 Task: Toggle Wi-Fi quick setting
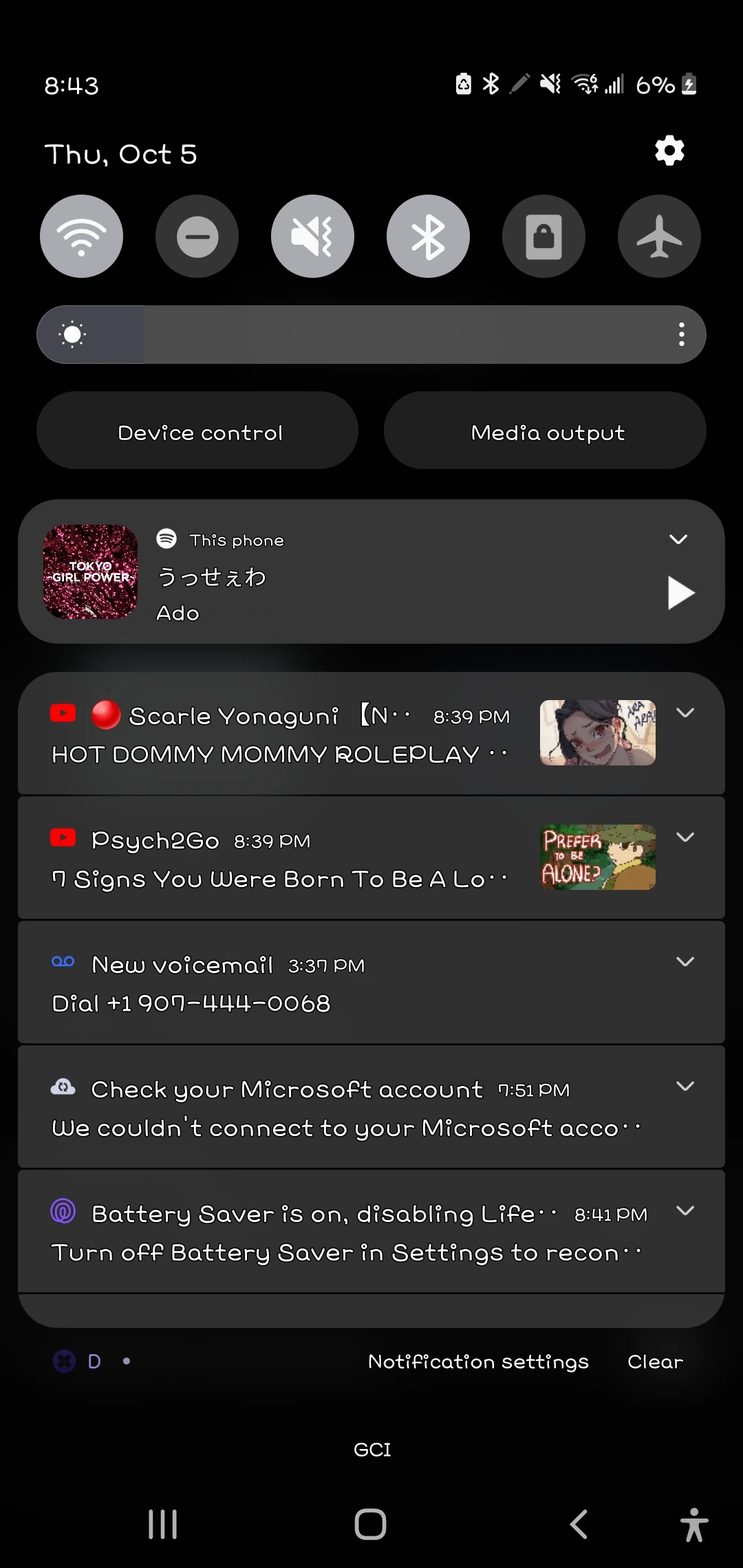pos(81,237)
